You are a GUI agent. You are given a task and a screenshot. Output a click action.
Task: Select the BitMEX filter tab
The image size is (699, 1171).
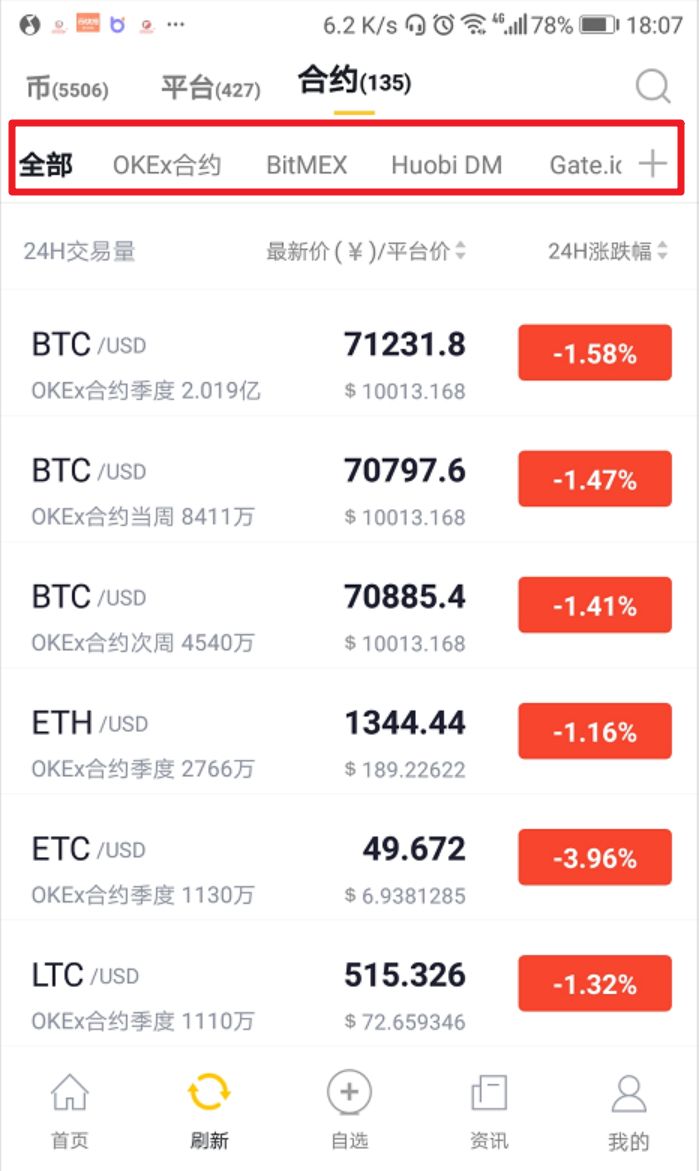[x=306, y=165]
